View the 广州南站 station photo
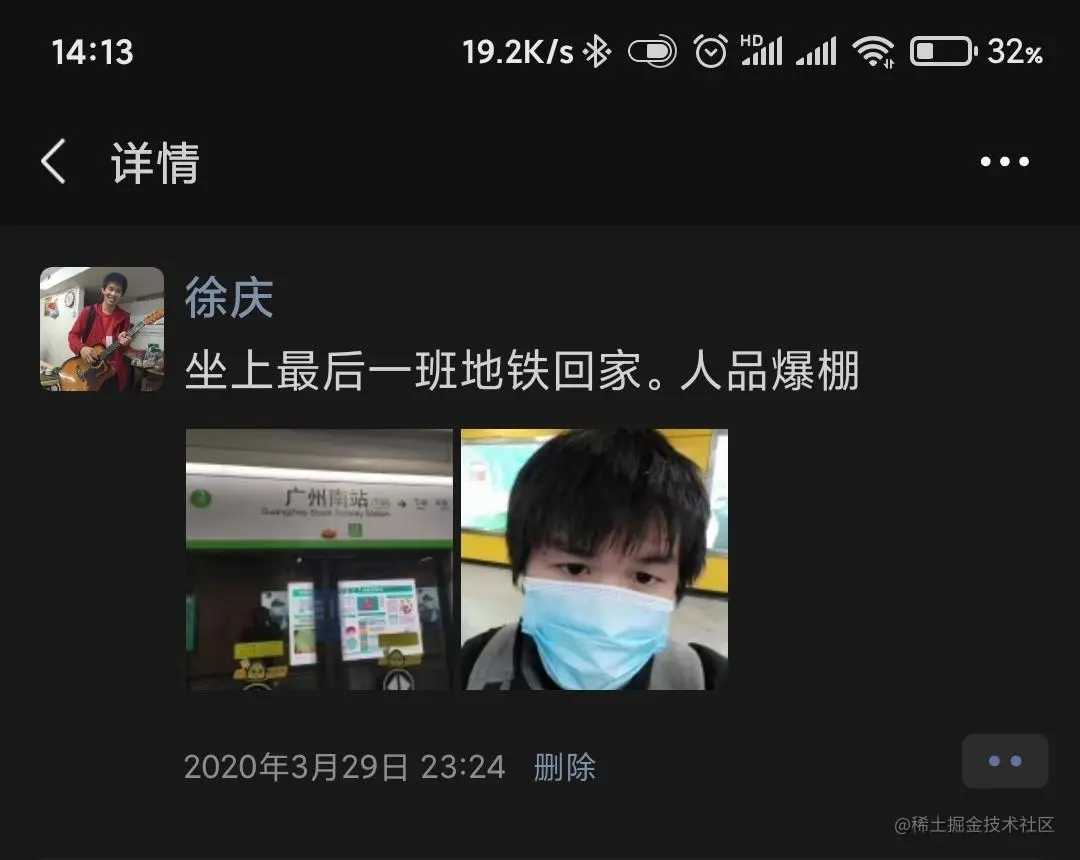1080x860 pixels. 319,559
